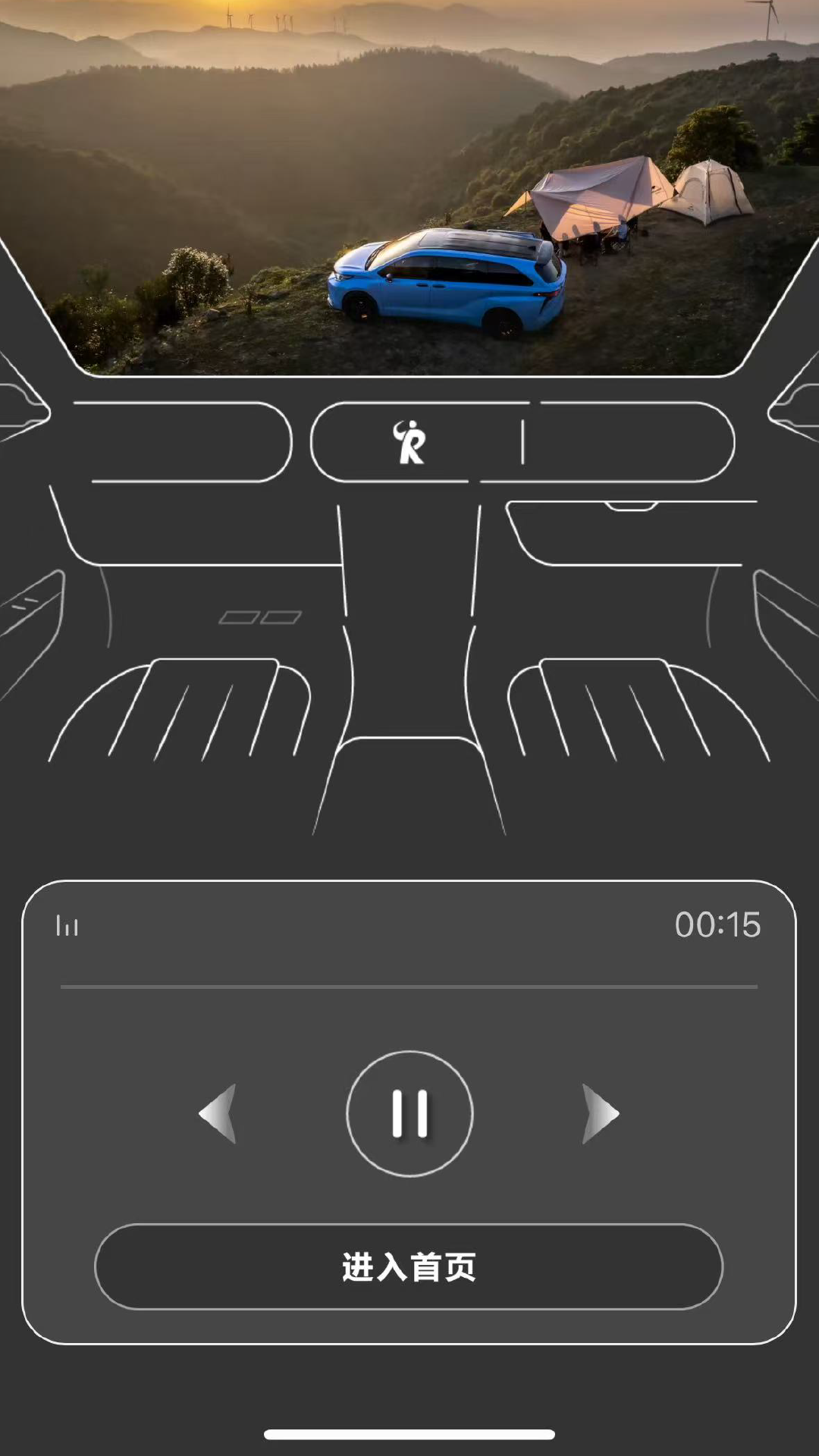Skip to the next track
Viewport: 819px width, 1456px height.
coord(600,1113)
